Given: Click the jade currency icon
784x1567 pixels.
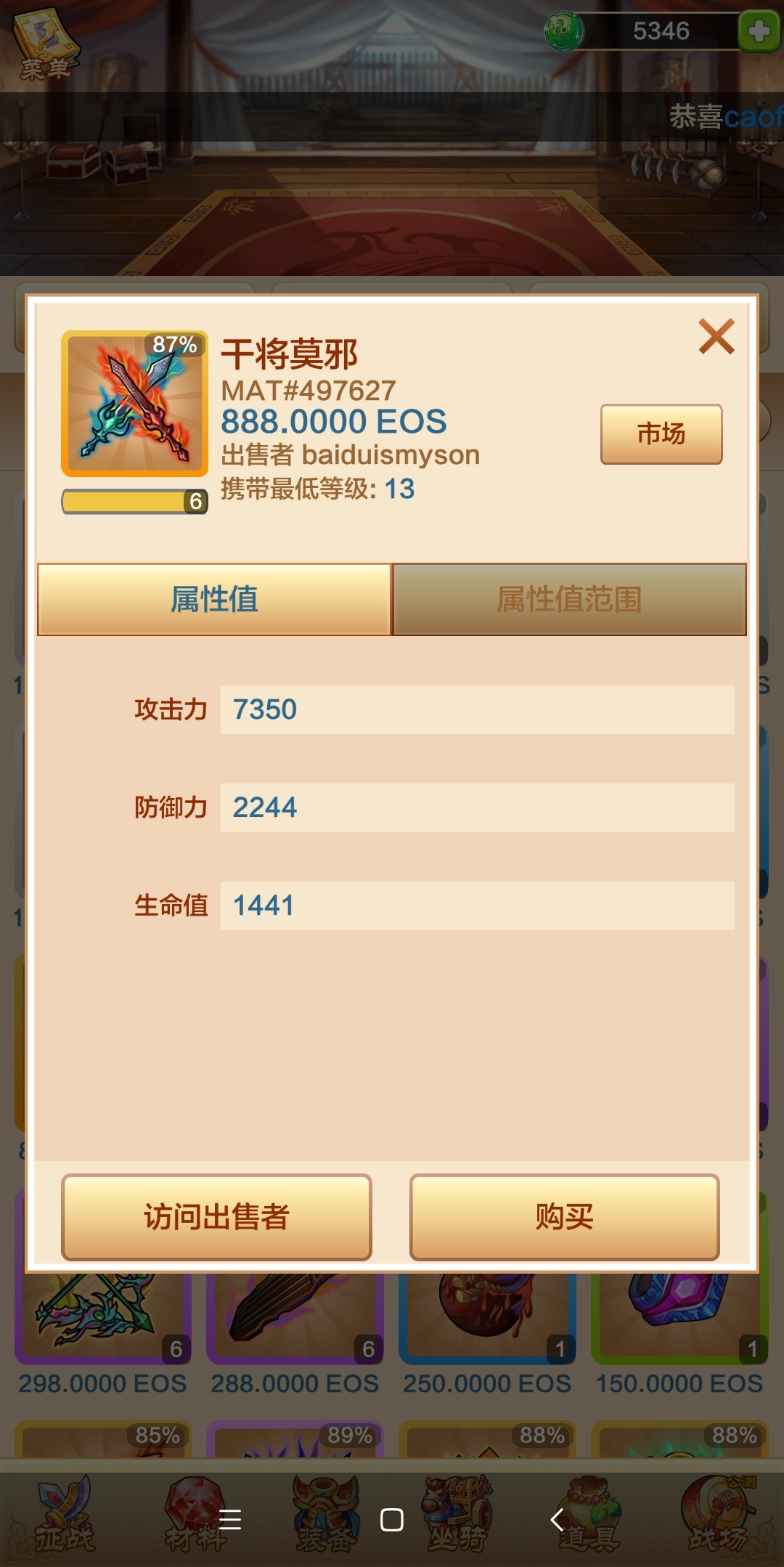Looking at the screenshot, I should click(x=565, y=32).
